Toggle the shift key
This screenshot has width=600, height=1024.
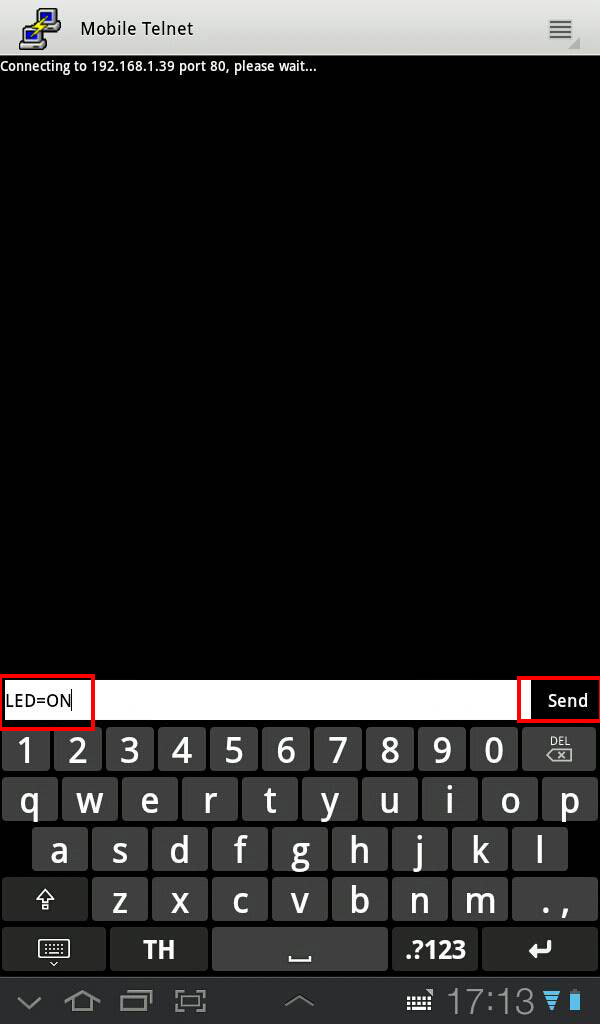pos(44,900)
